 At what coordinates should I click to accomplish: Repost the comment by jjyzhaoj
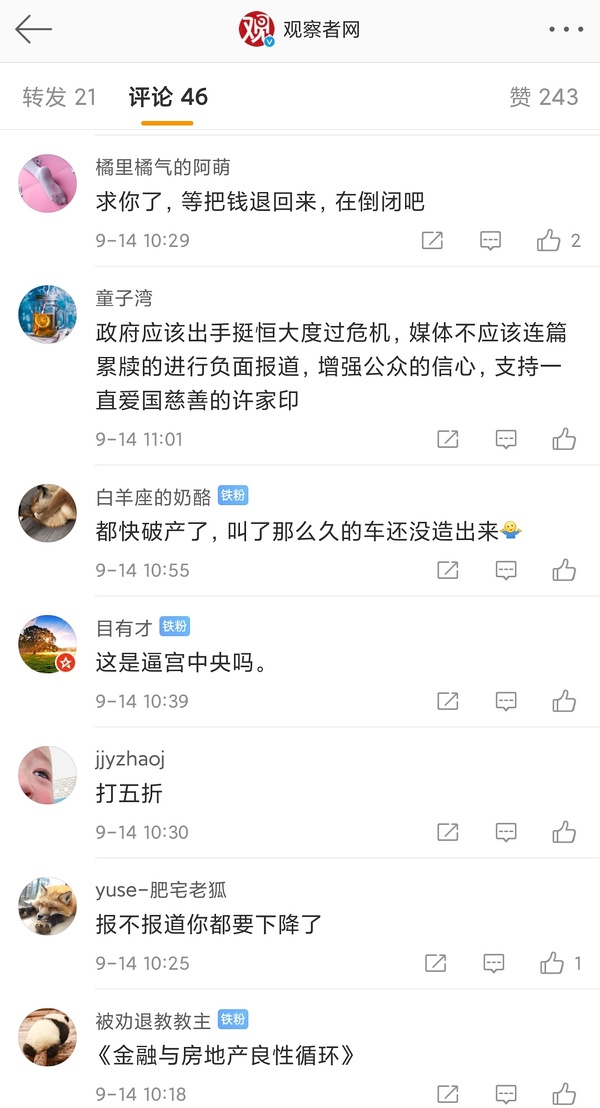coord(448,832)
